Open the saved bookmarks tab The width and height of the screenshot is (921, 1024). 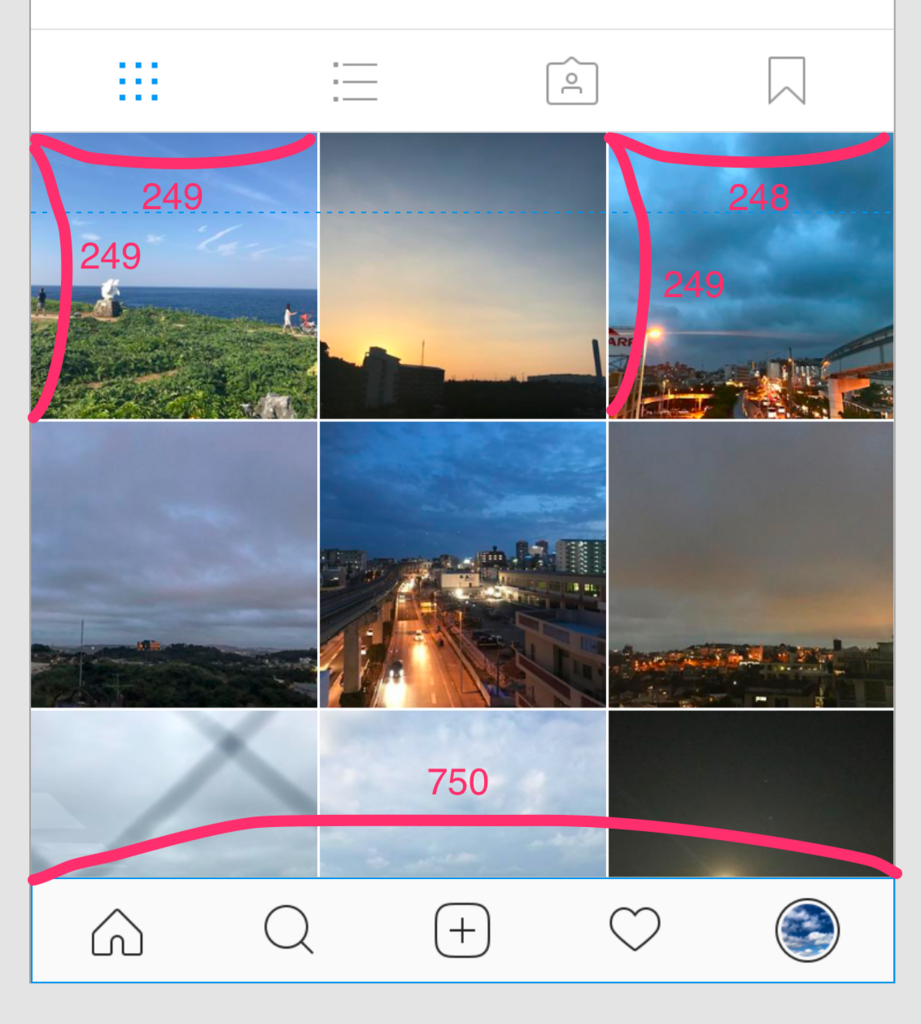tap(786, 81)
